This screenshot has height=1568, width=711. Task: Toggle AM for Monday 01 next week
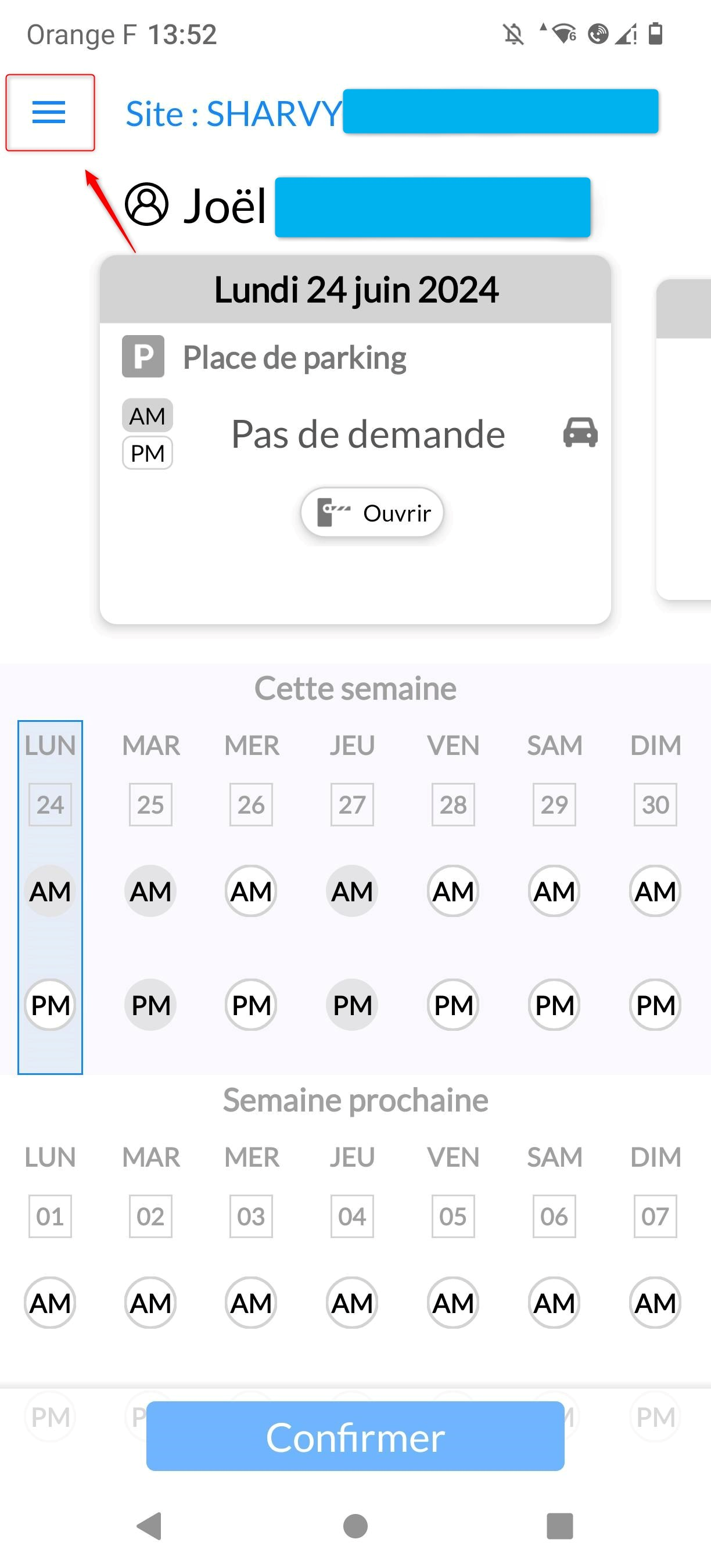click(50, 1303)
